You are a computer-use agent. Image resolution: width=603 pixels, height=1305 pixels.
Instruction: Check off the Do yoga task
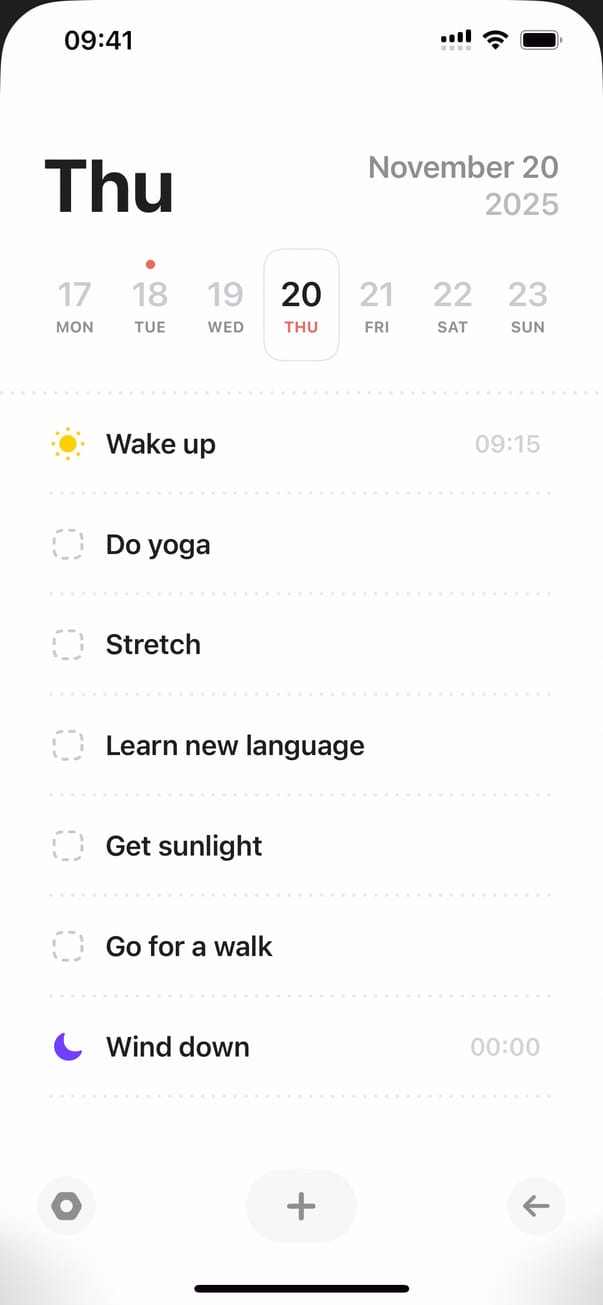(67, 545)
